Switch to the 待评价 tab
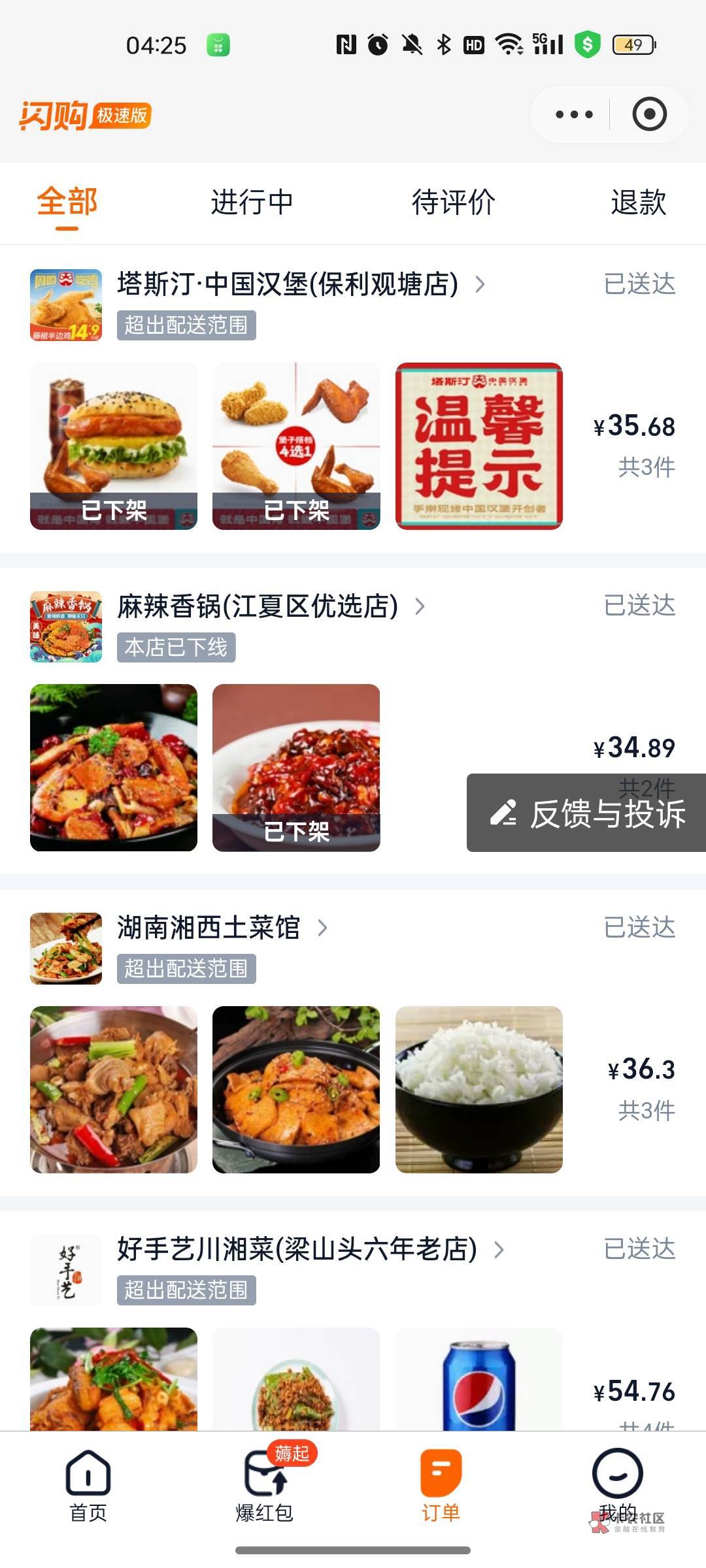Image resolution: width=706 pixels, height=1568 pixels. (453, 203)
